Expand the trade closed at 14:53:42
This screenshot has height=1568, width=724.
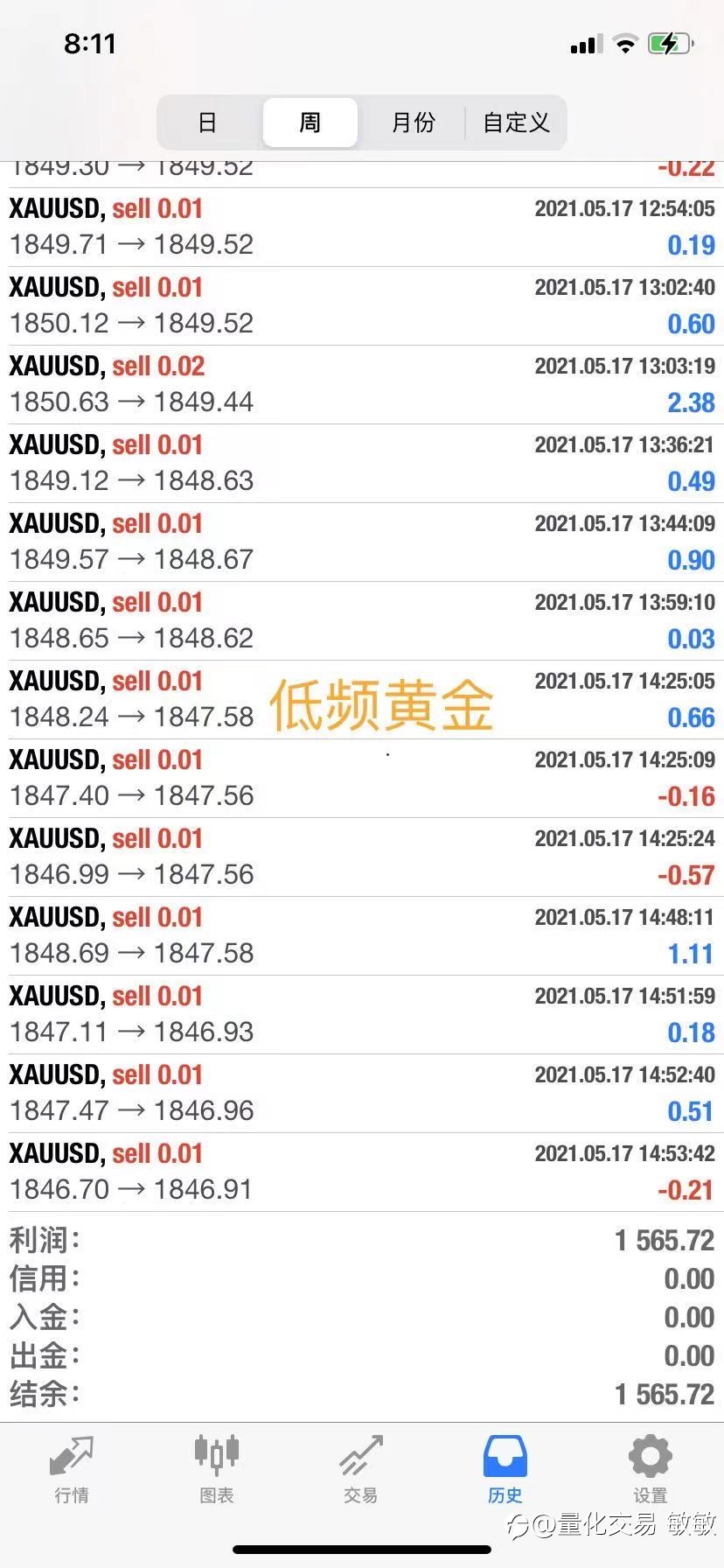click(x=362, y=1172)
